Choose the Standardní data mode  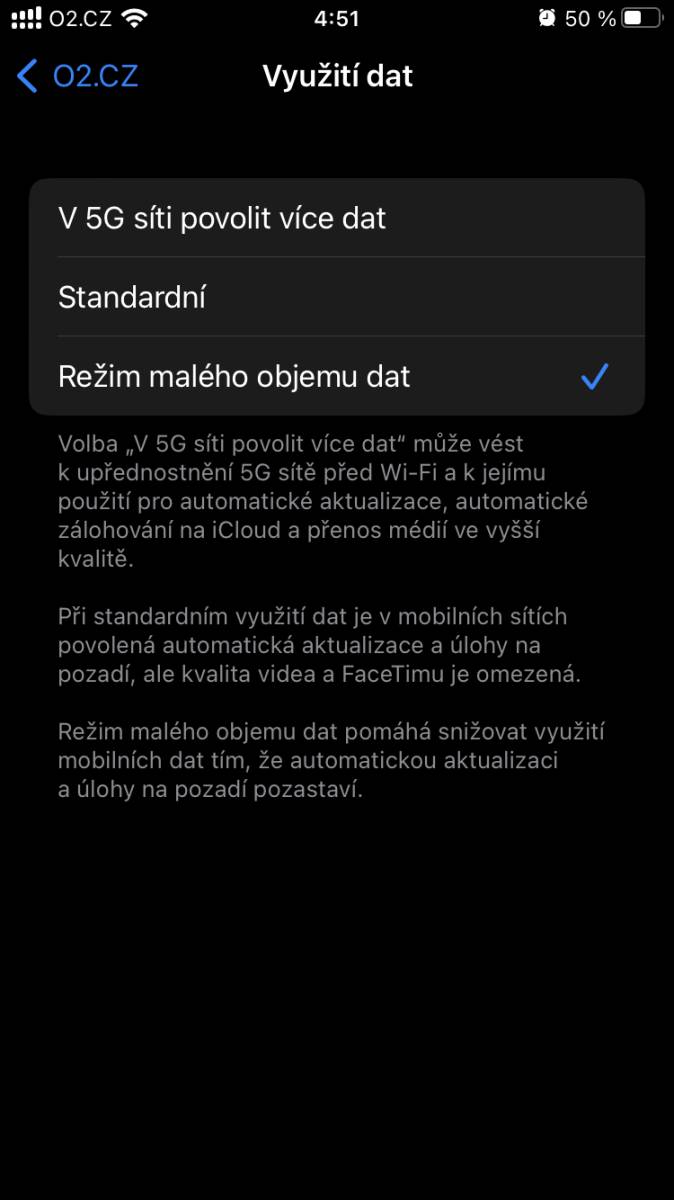pos(337,297)
